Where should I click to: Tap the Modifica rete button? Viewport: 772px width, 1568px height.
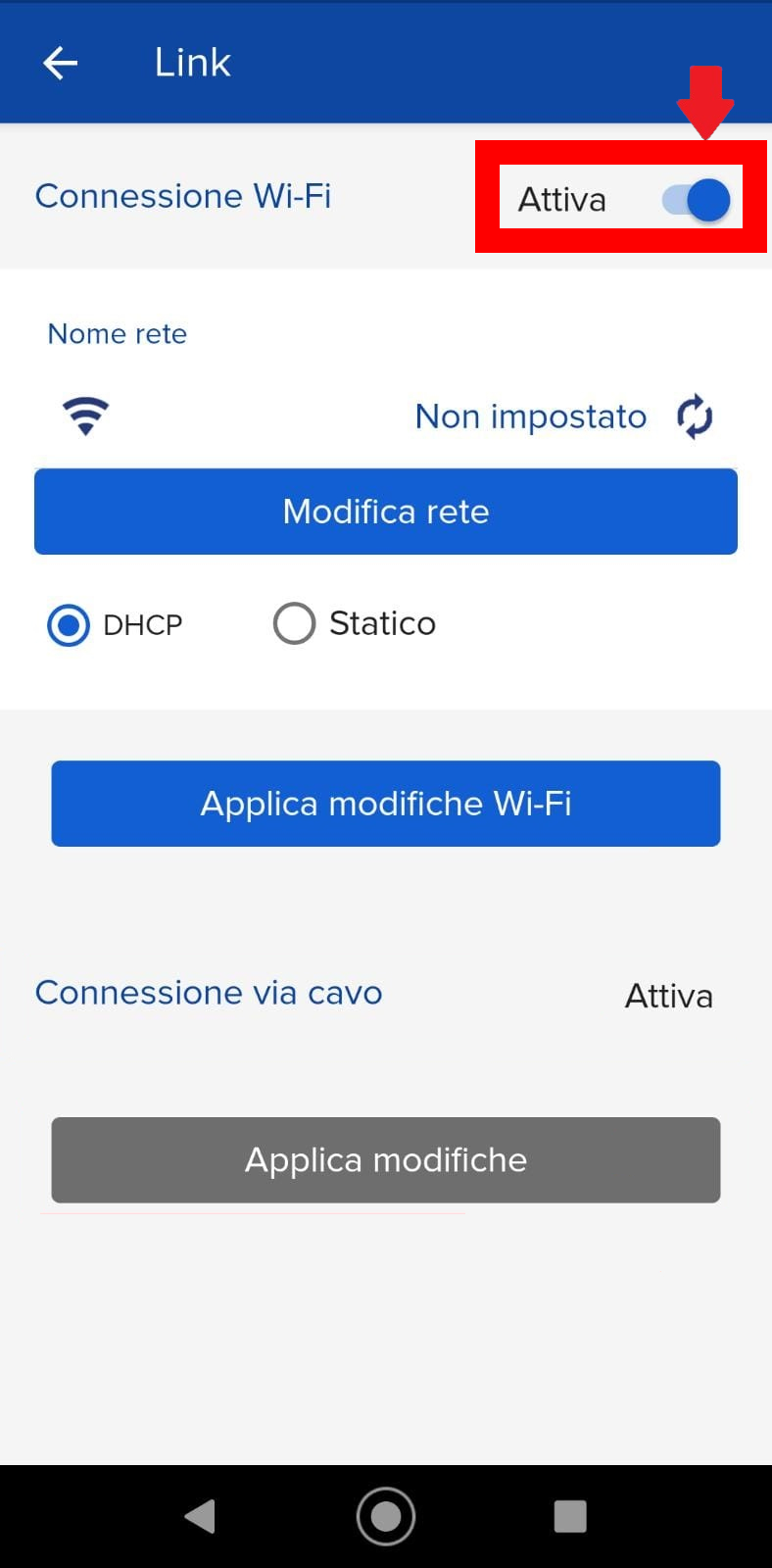coord(386,512)
